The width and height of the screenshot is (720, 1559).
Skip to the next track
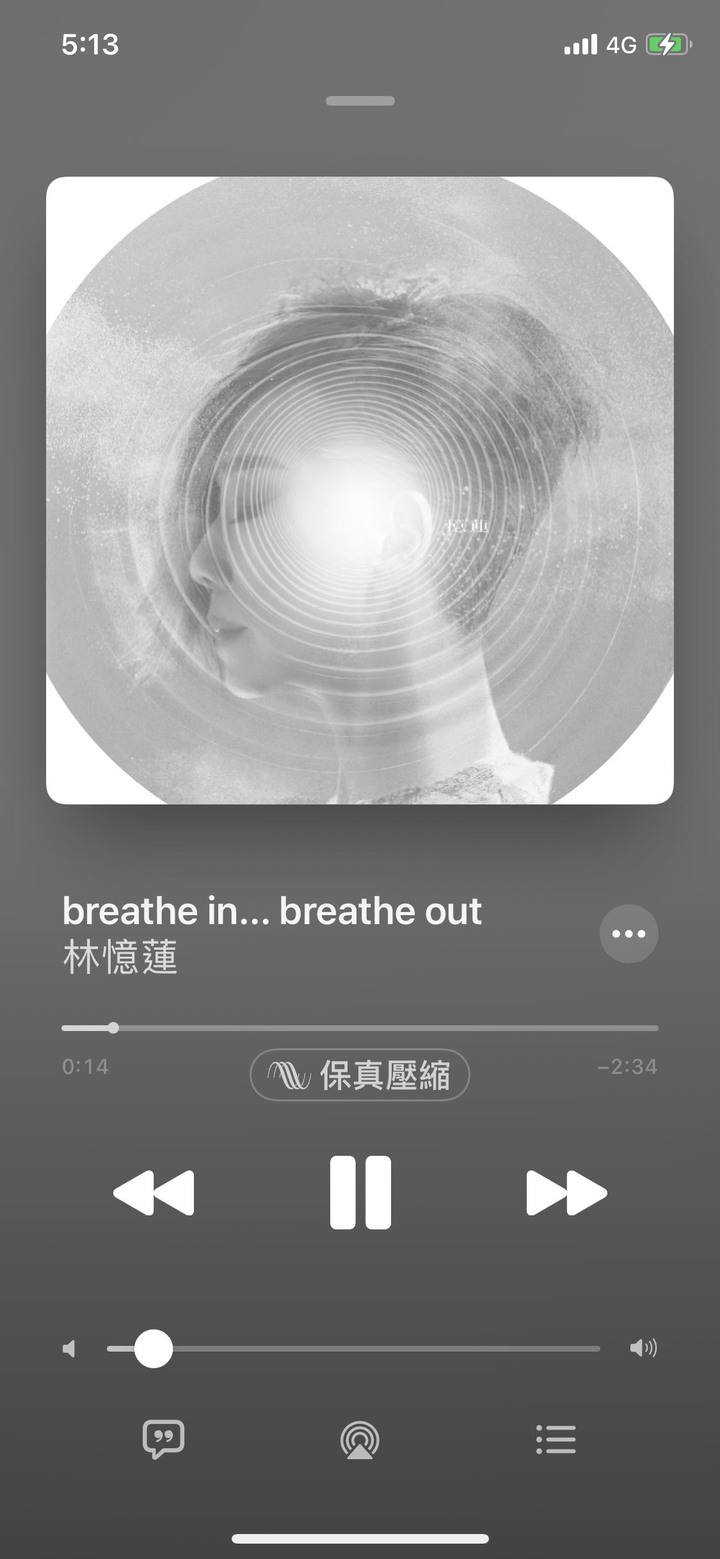point(566,1192)
